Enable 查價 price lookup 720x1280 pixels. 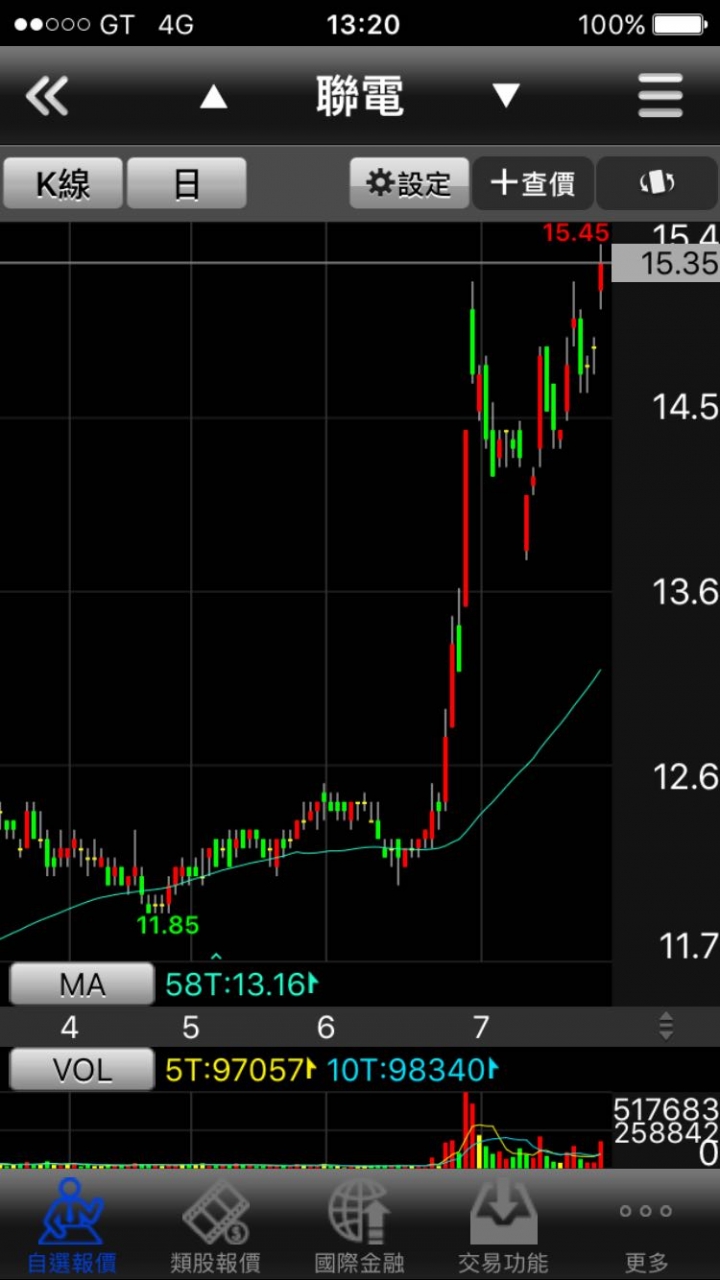pos(533,183)
